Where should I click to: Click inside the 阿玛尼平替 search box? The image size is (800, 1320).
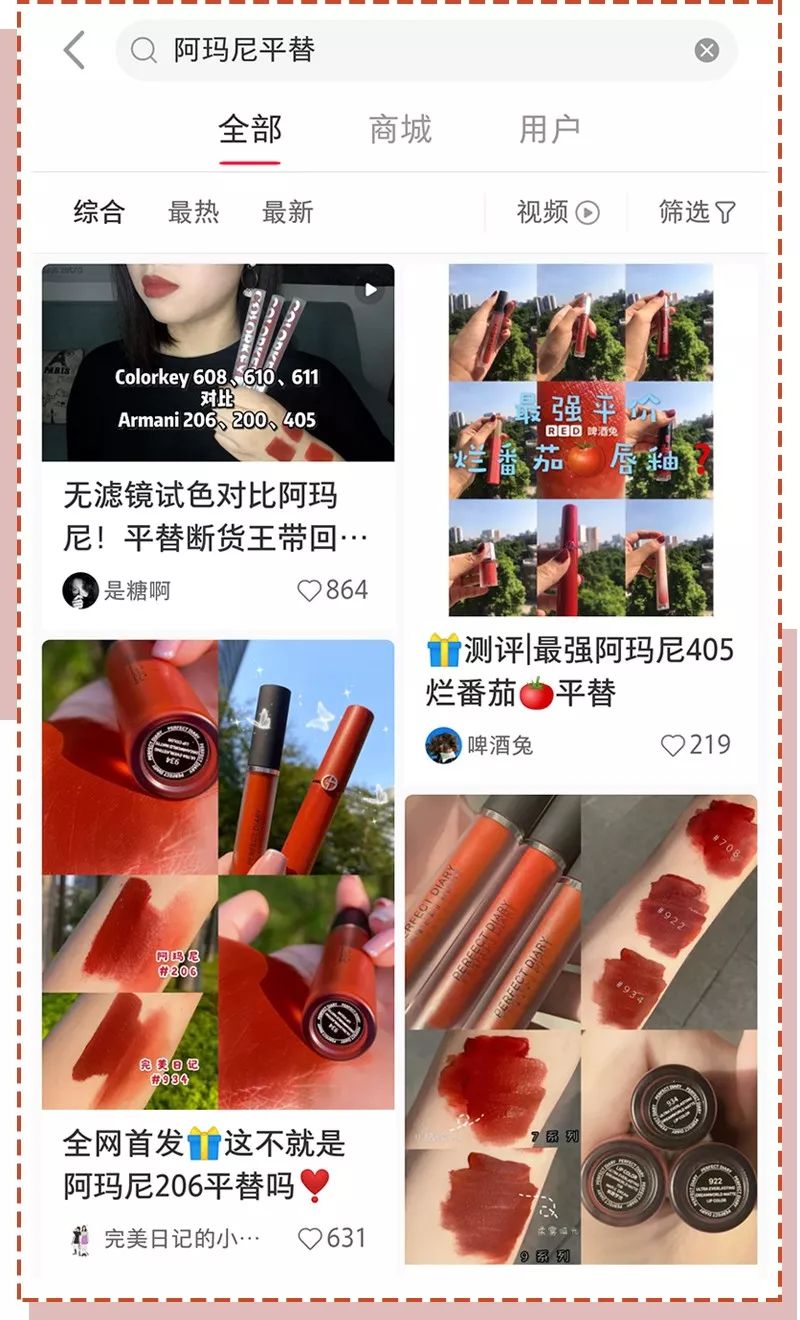[300, 50]
